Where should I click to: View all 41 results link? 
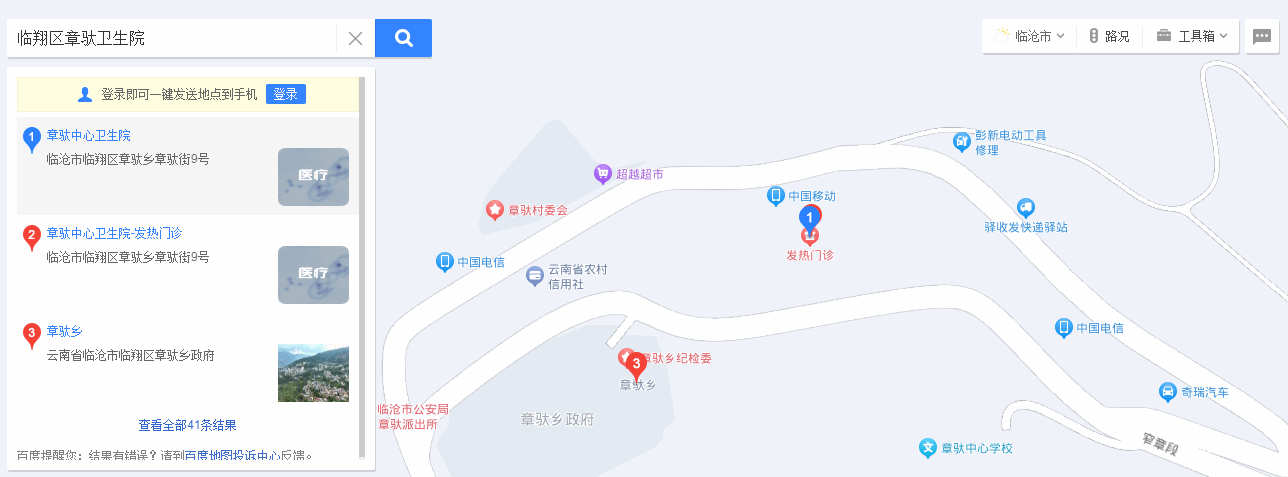pyautogui.click(x=187, y=425)
